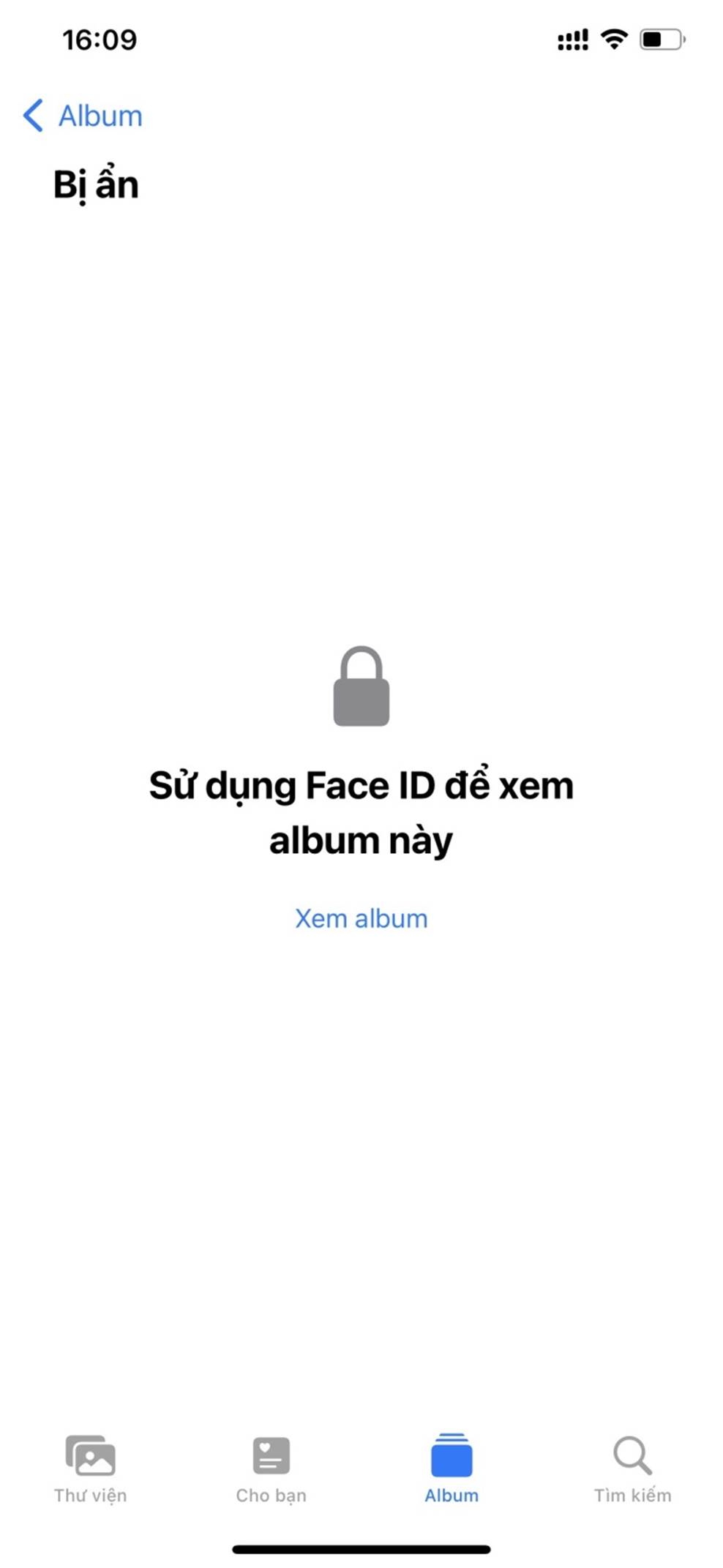Tap the Wi-Fi icon in the status bar
Image resolution: width=723 pixels, height=1568 pixels.
[613, 40]
